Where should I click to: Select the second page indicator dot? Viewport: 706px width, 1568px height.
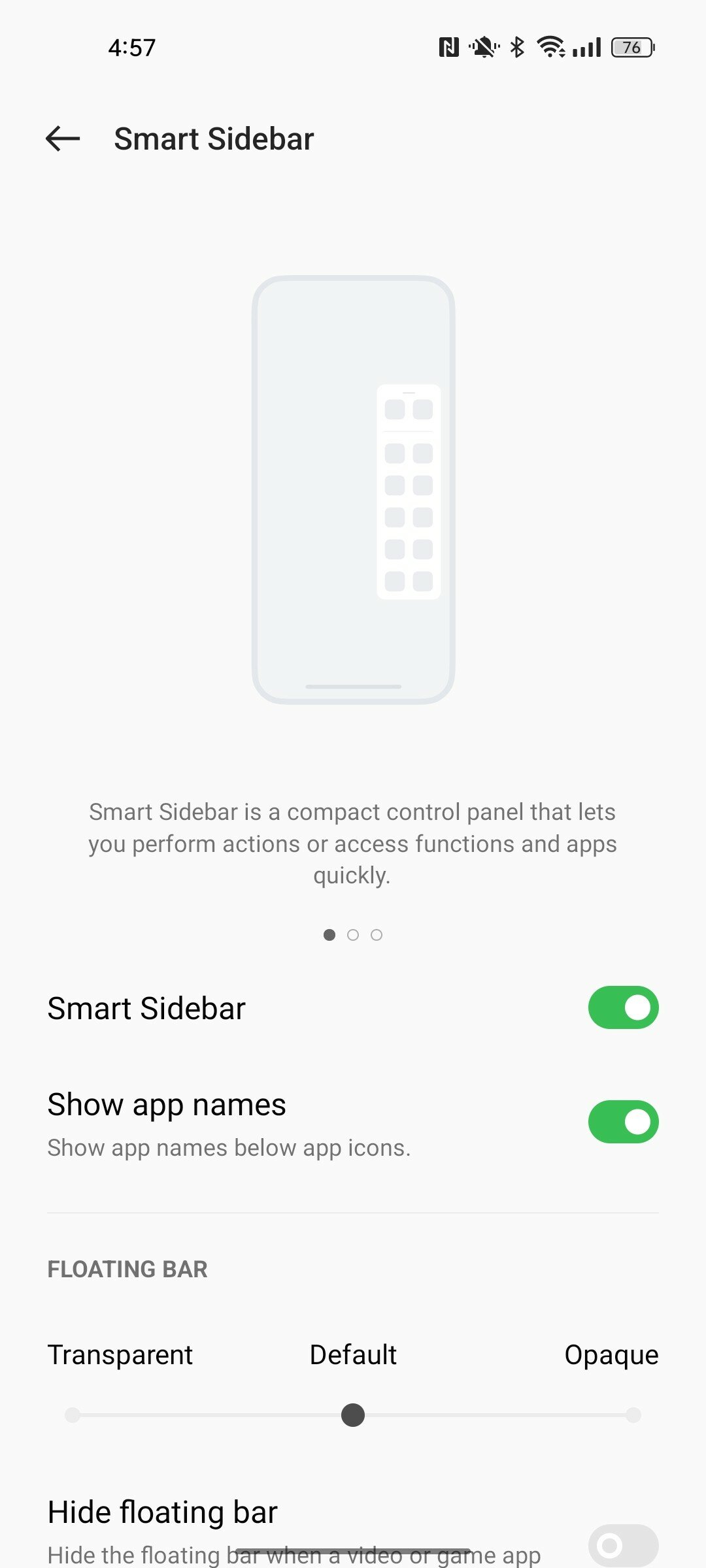tap(353, 935)
